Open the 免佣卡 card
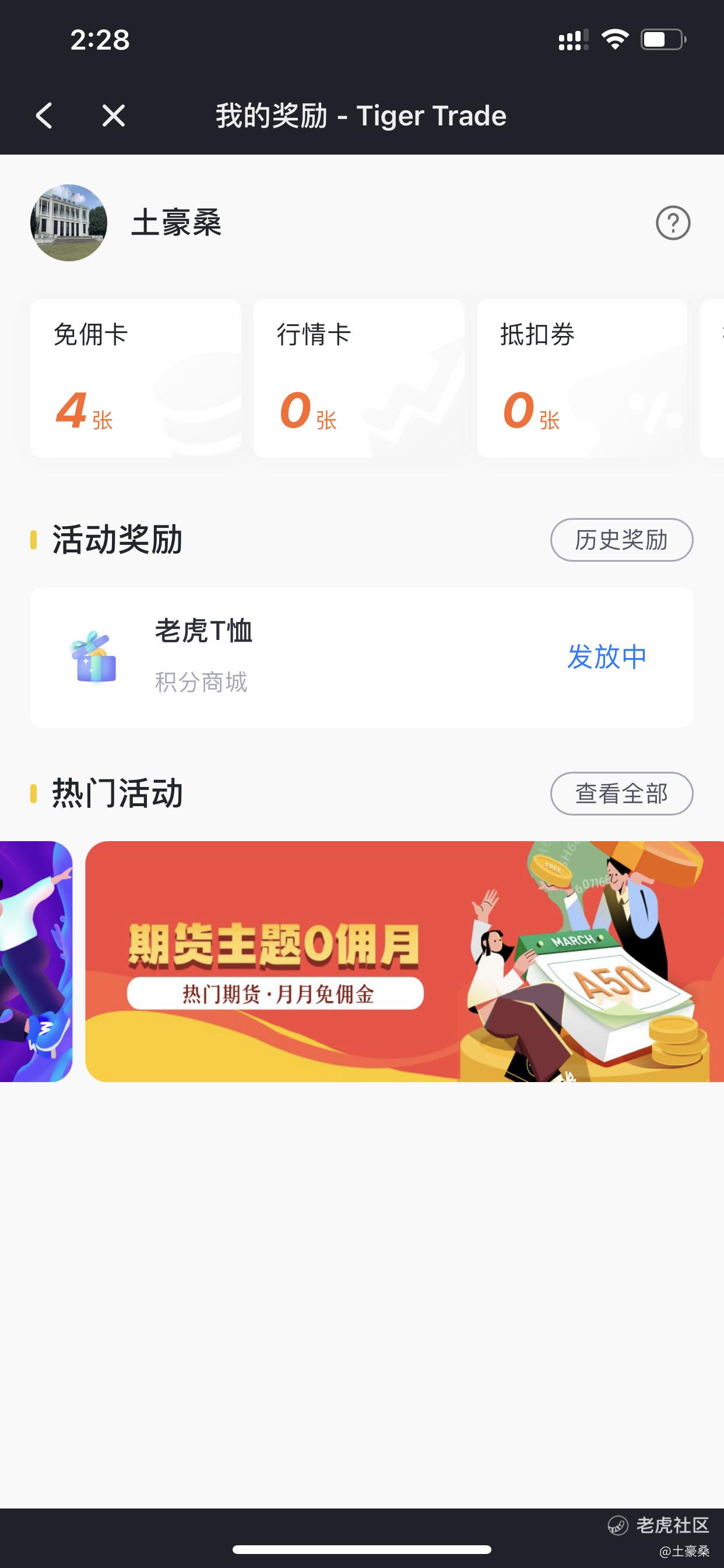The width and height of the screenshot is (724, 1568). click(136, 378)
